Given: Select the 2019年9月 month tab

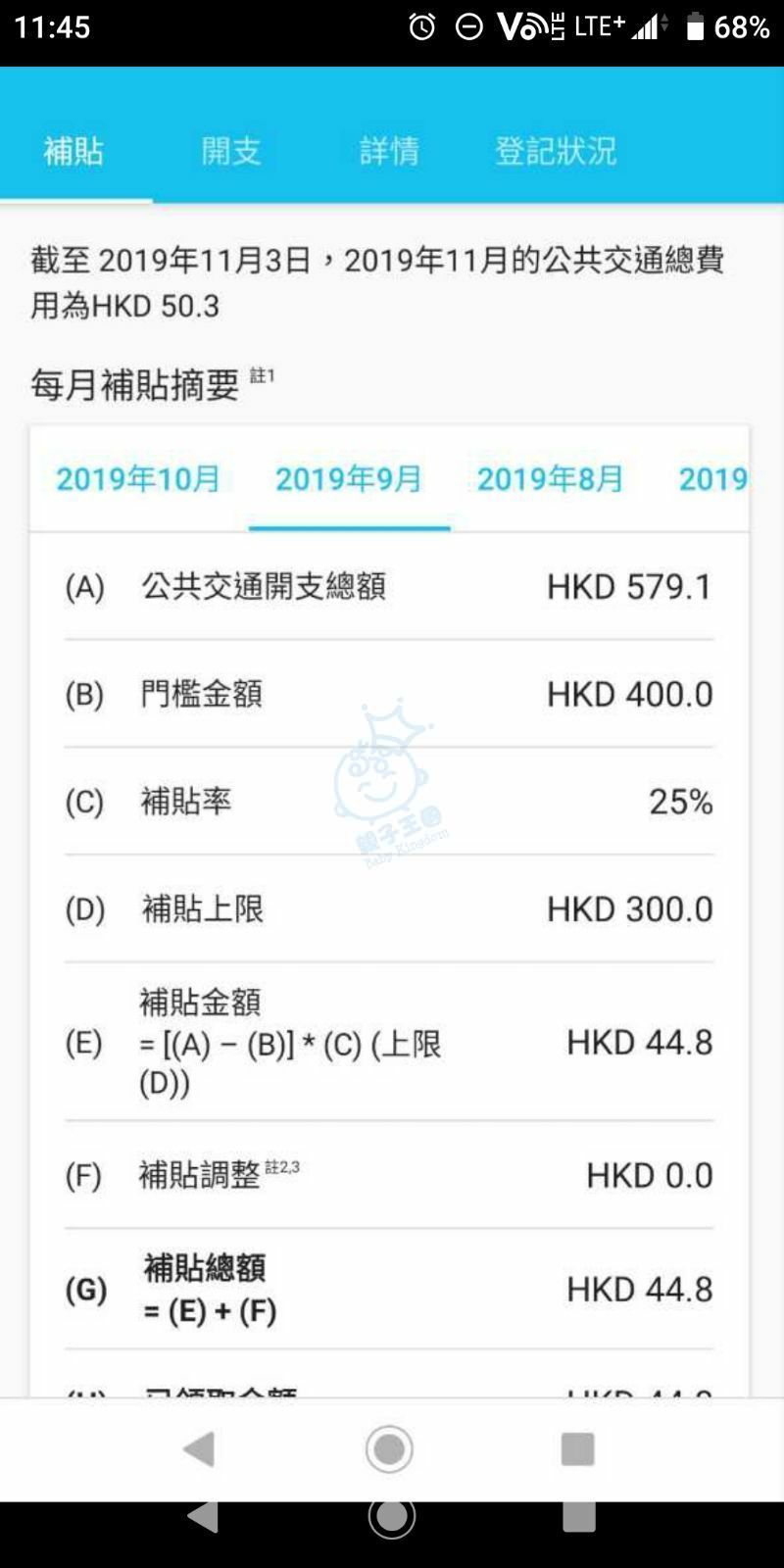Looking at the screenshot, I should (x=349, y=479).
